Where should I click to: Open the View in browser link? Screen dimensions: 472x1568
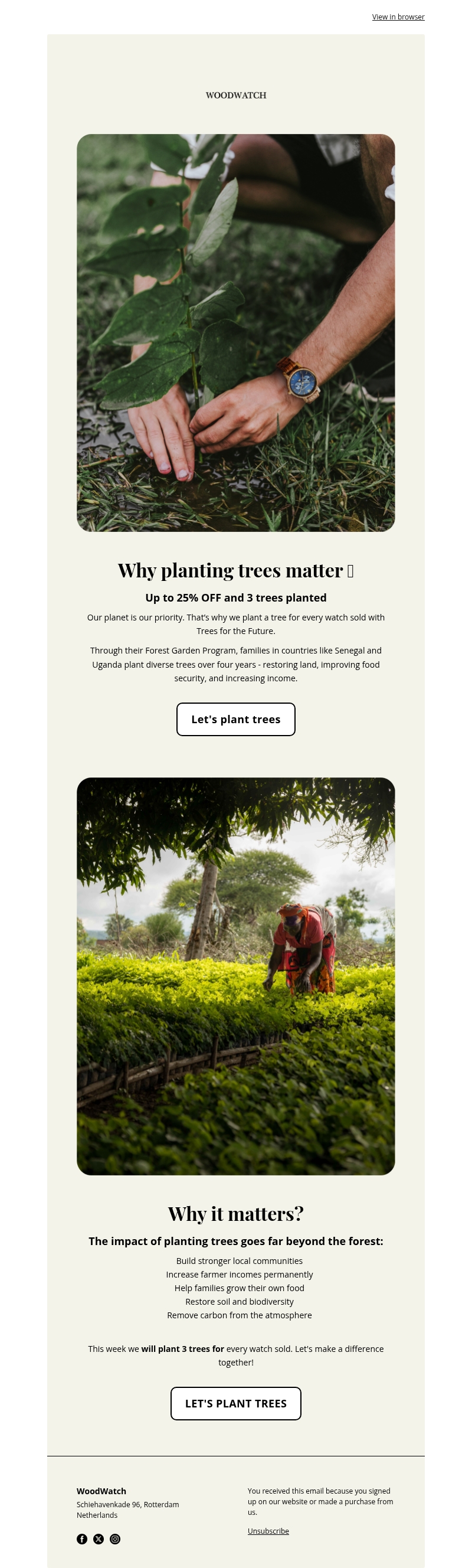[398, 17]
